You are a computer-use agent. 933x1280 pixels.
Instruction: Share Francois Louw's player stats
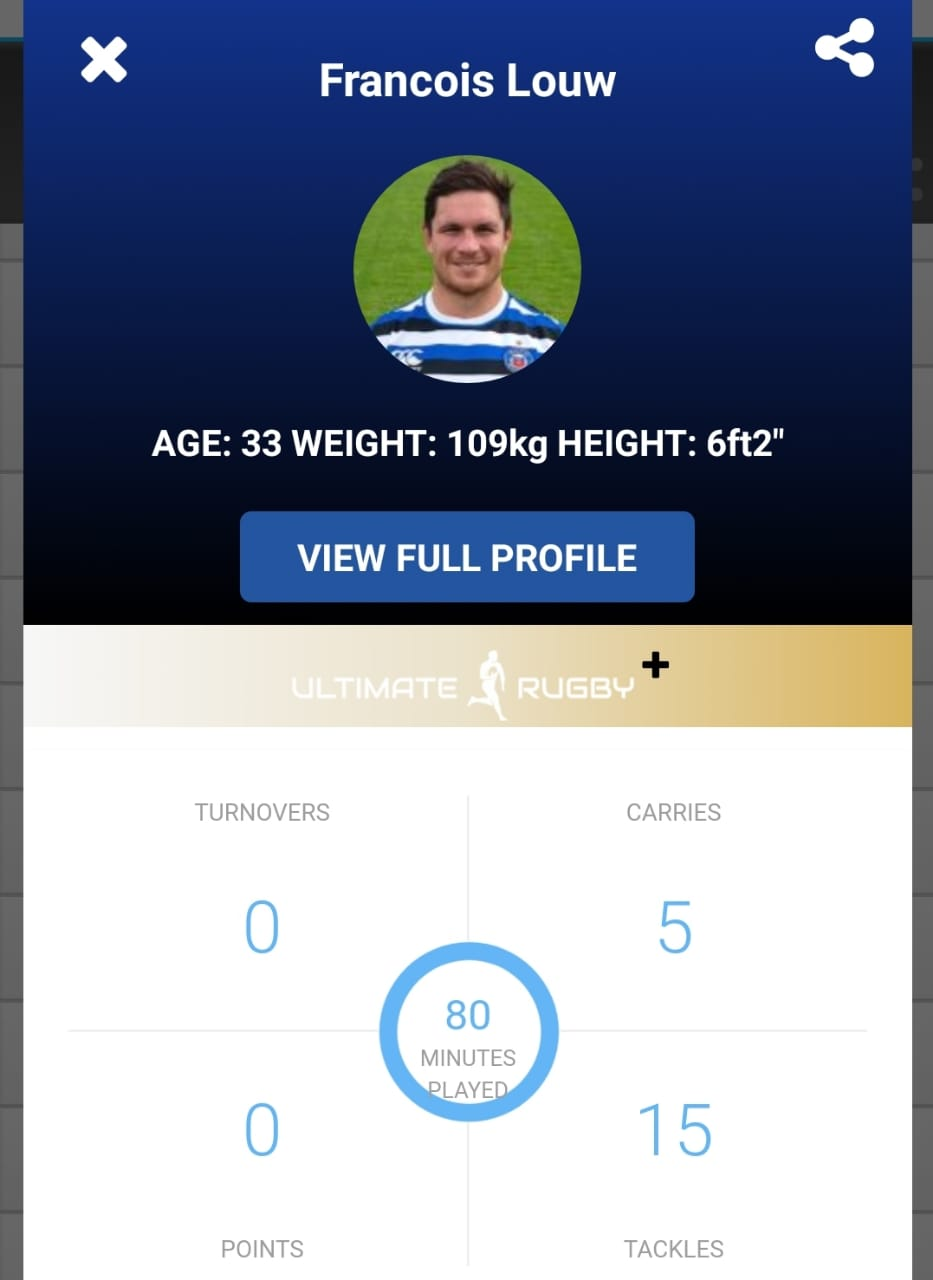point(845,48)
